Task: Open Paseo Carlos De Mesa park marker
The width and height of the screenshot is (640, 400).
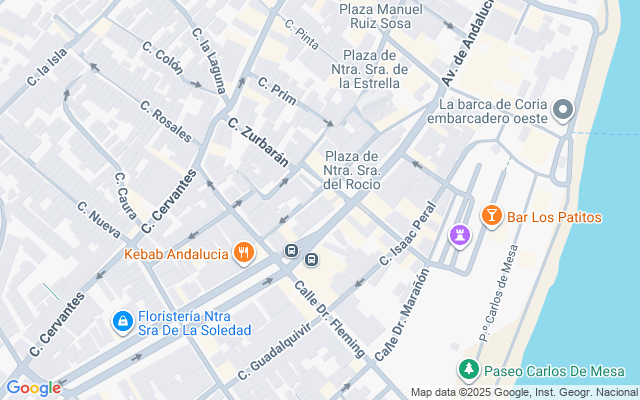Action: (x=468, y=369)
